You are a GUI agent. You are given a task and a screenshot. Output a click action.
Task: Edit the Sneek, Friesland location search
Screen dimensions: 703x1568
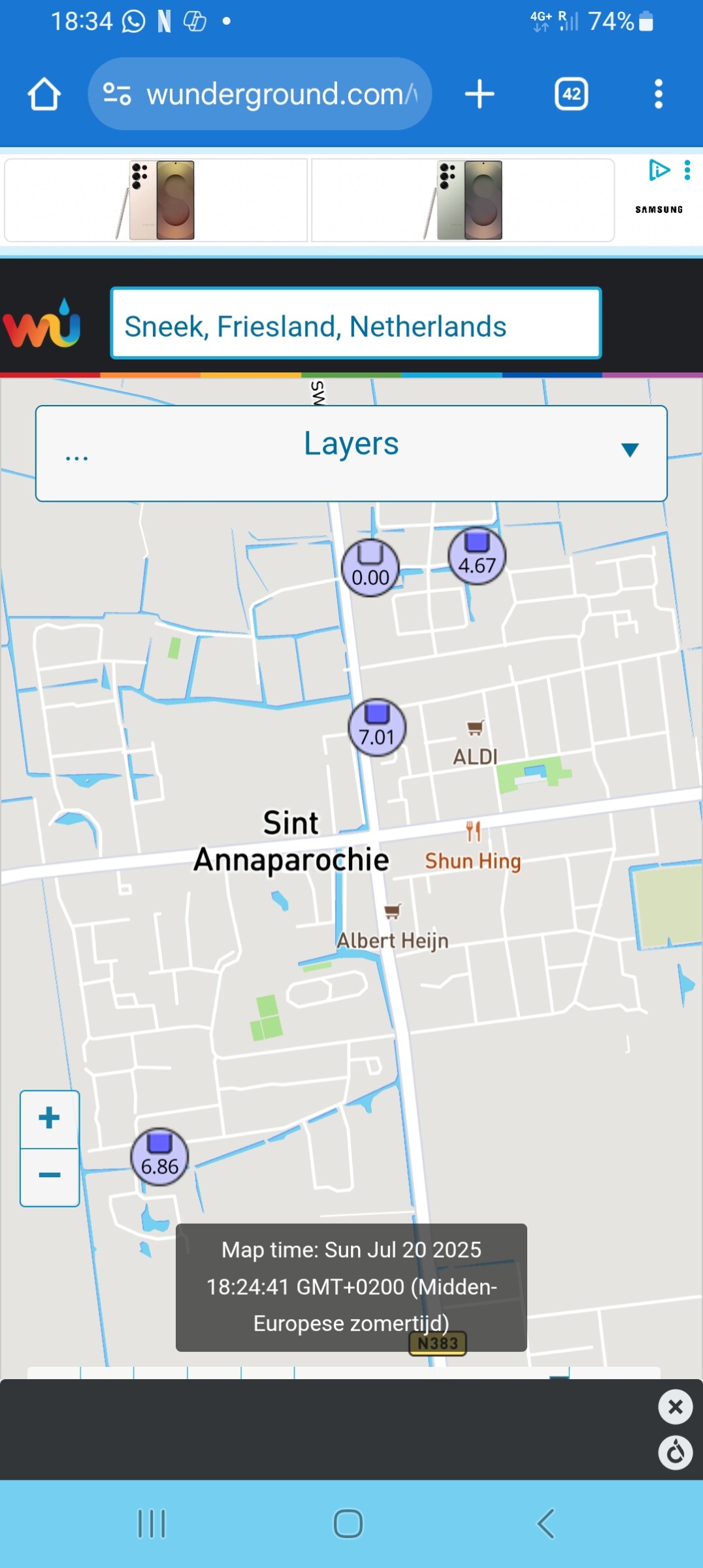[355, 325]
